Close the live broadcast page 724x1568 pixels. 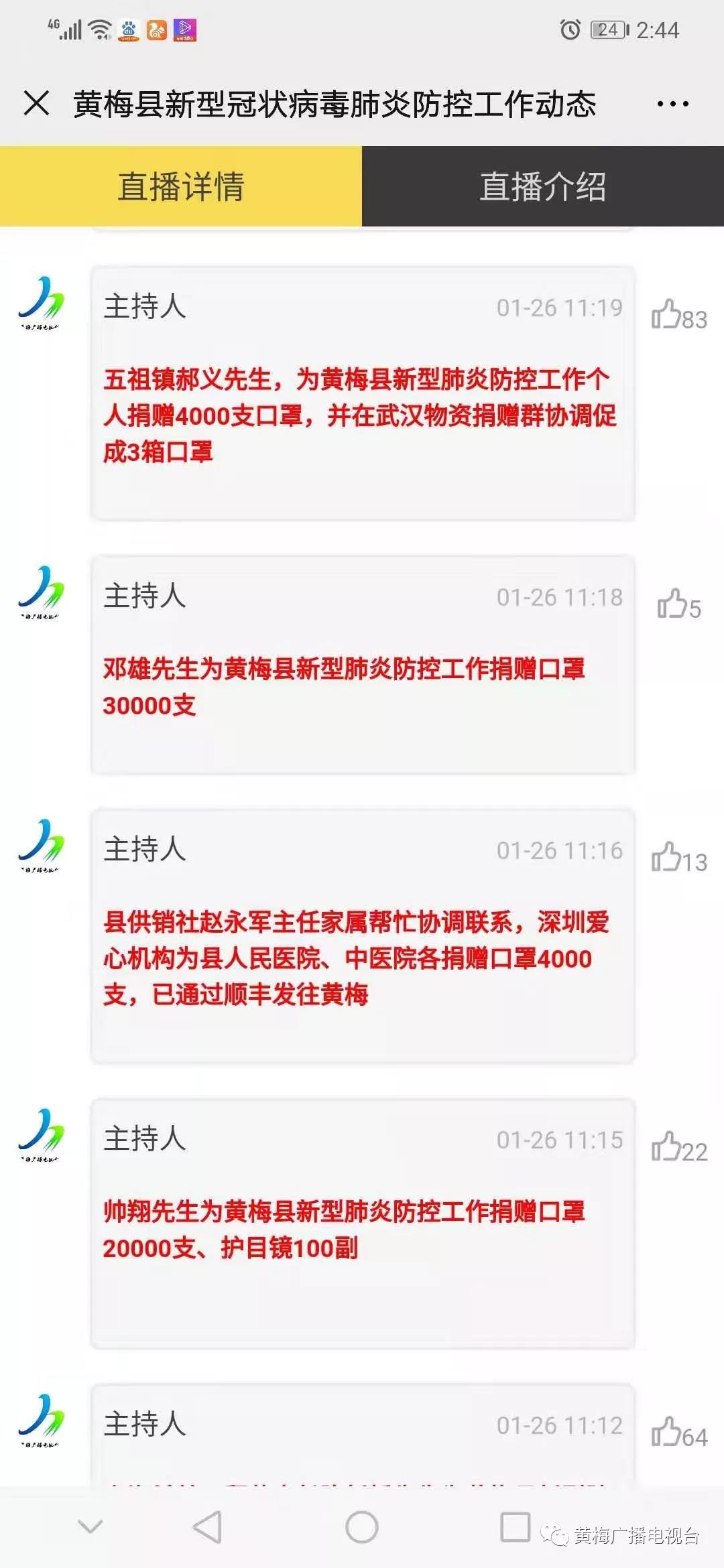pyautogui.click(x=36, y=104)
